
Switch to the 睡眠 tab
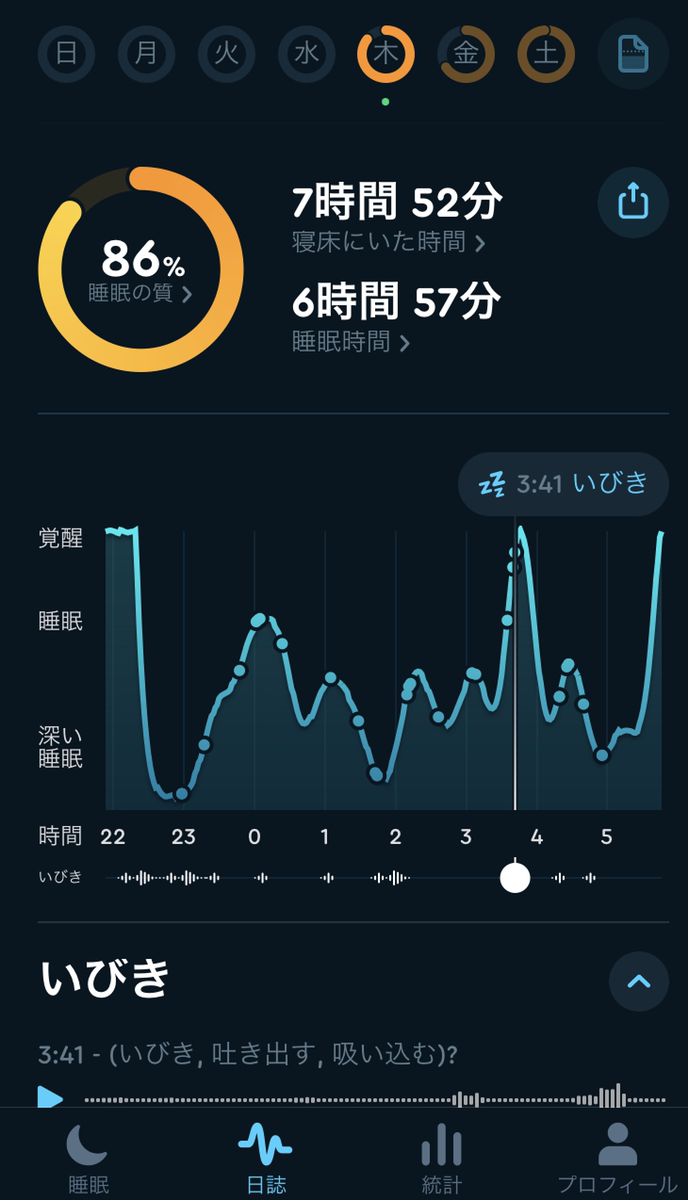[x=88, y=1160]
